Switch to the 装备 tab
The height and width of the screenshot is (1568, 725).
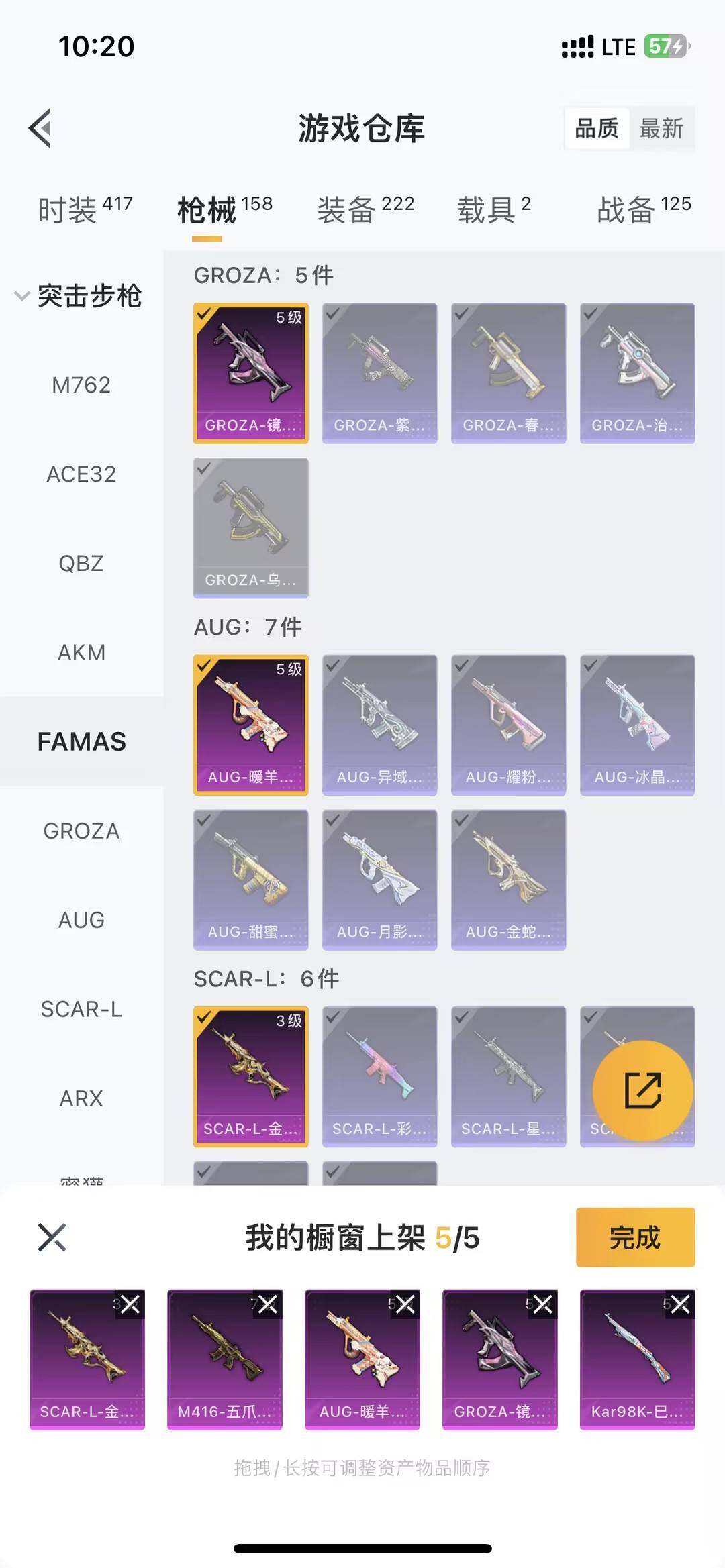365,209
